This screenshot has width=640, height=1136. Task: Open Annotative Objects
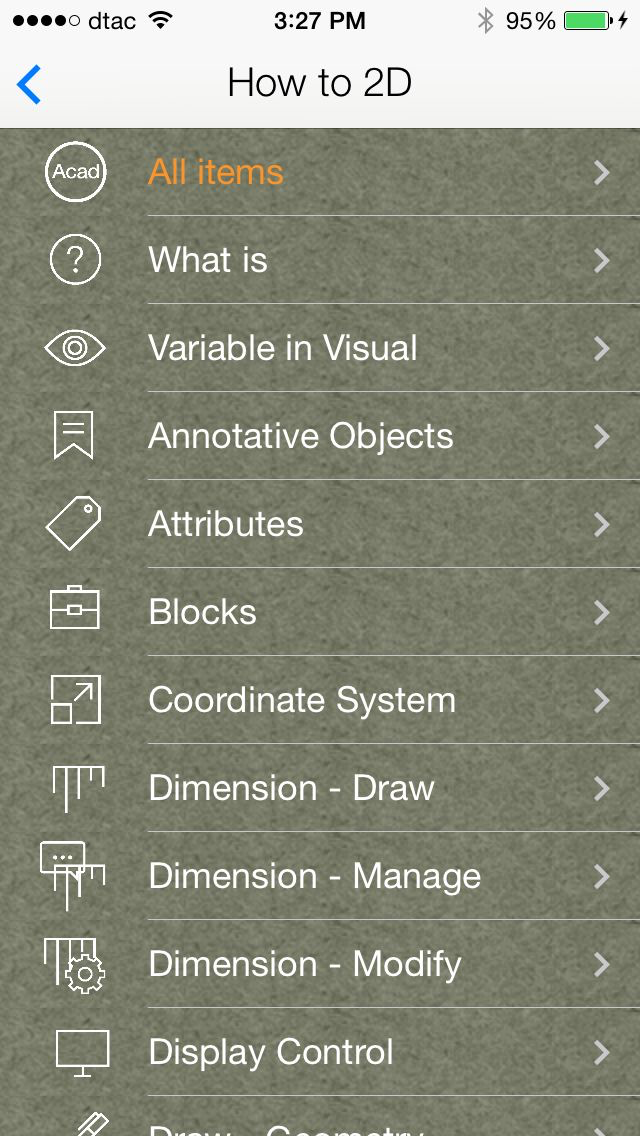(320, 436)
